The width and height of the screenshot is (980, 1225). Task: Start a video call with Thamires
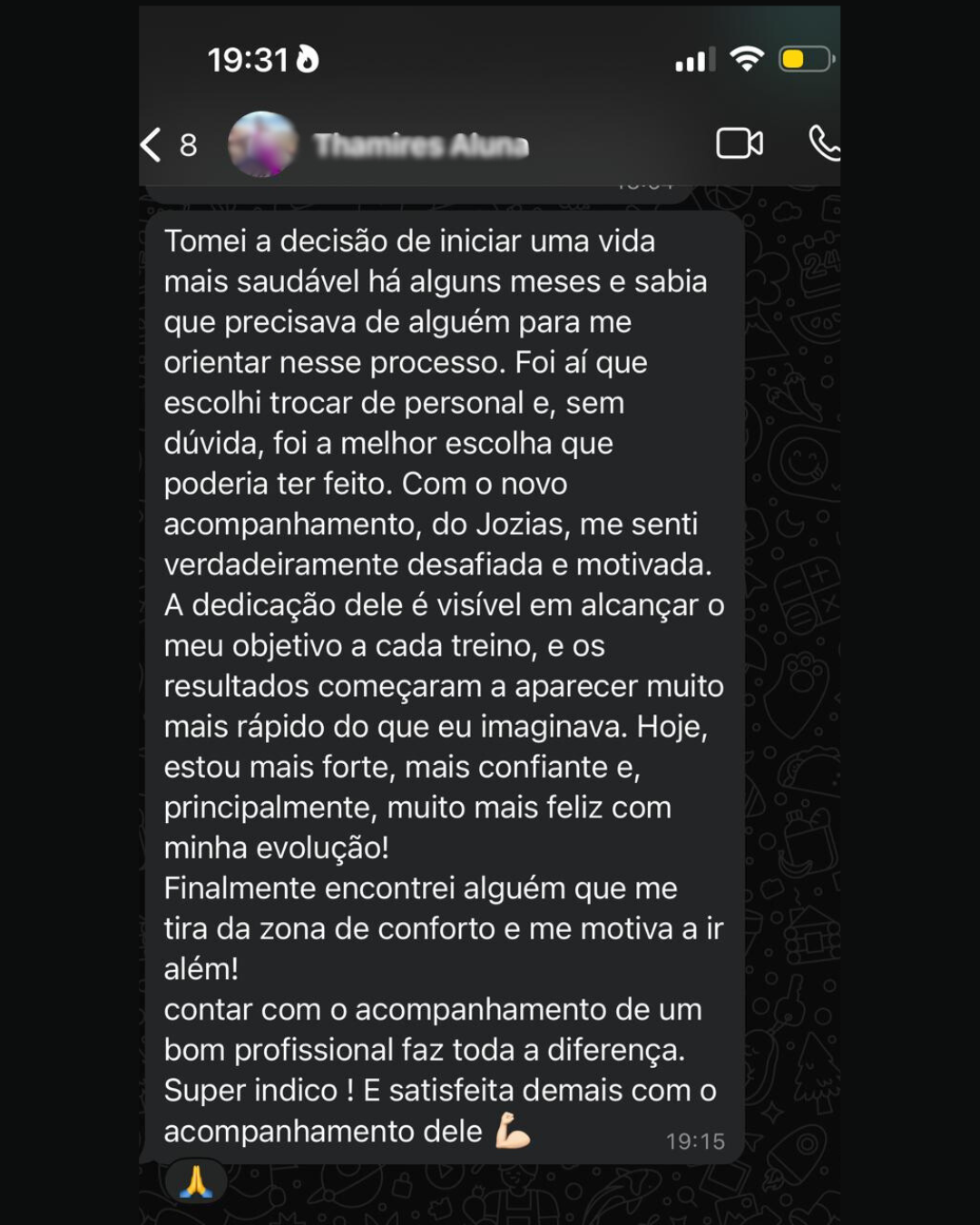point(740,143)
